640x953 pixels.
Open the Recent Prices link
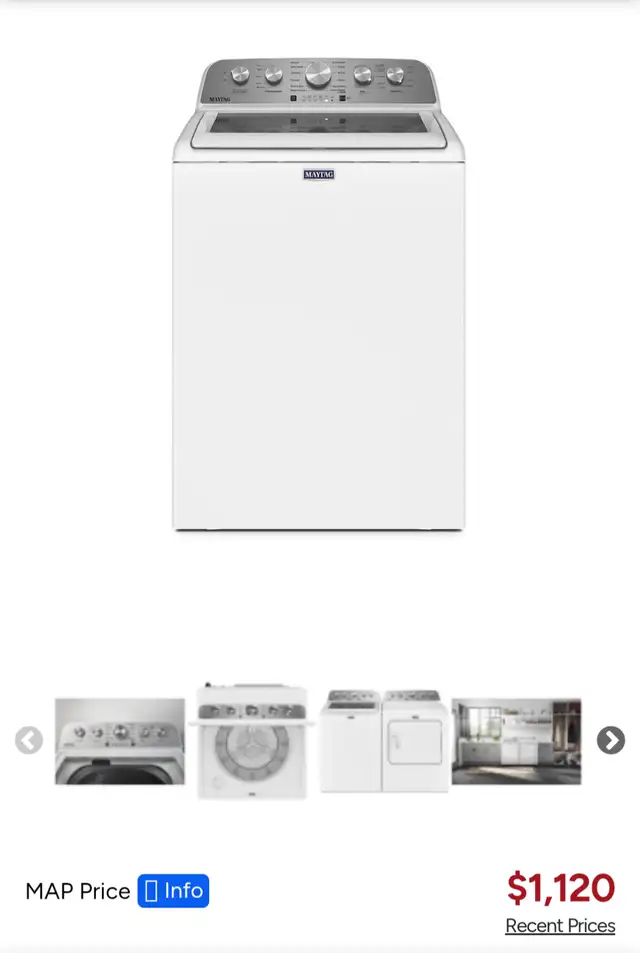(x=560, y=926)
